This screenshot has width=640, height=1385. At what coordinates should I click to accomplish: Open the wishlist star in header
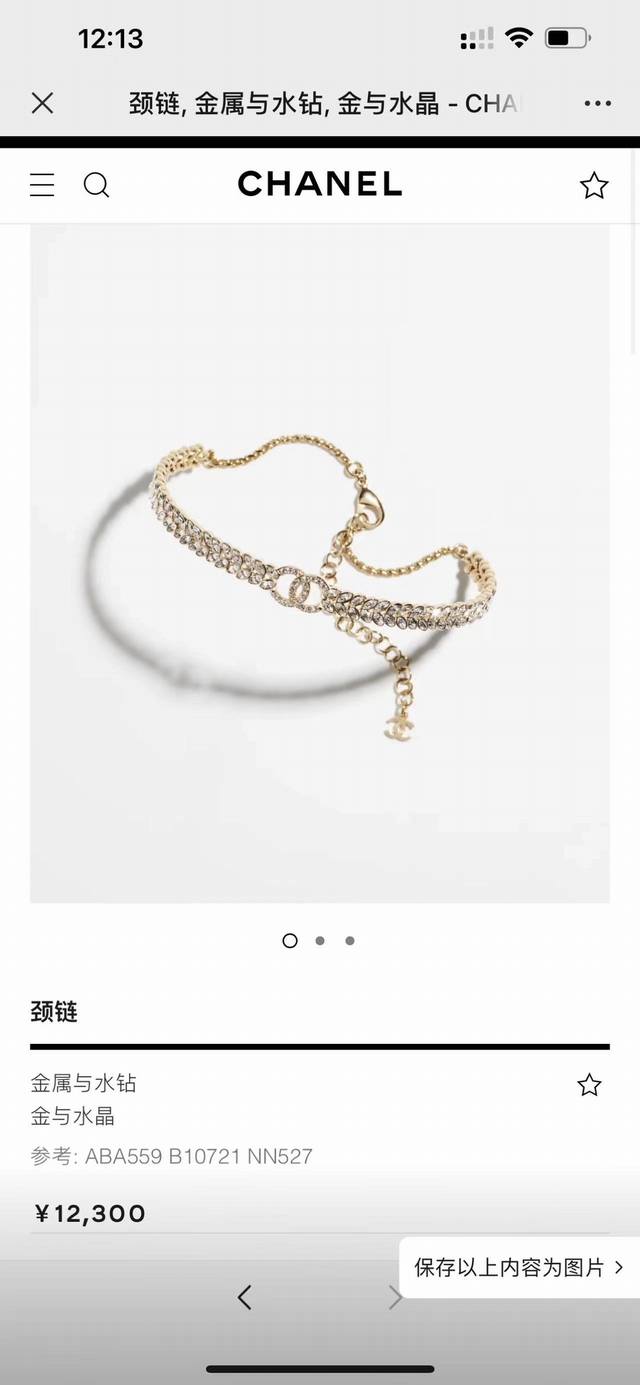(x=594, y=185)
